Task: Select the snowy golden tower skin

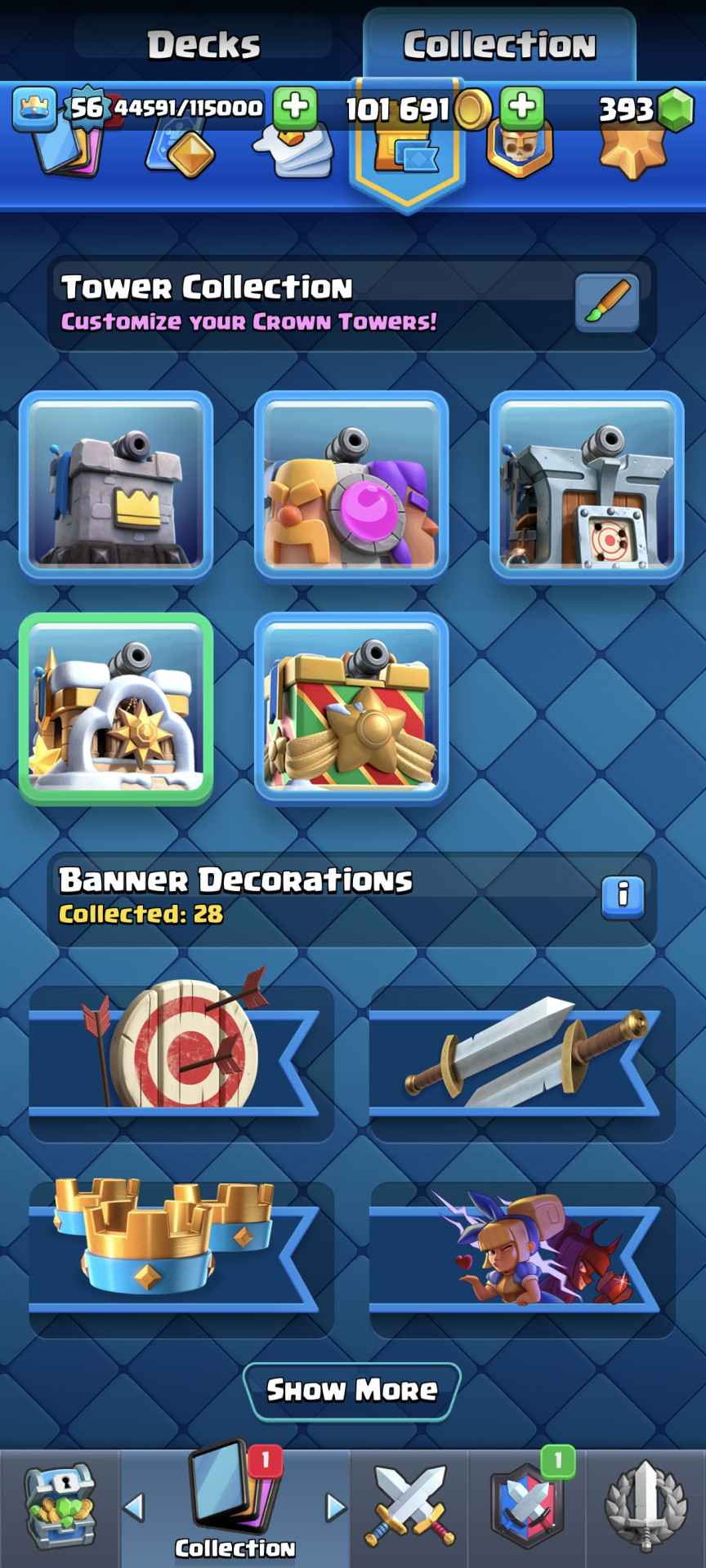Action: click(x=116, y=708)
